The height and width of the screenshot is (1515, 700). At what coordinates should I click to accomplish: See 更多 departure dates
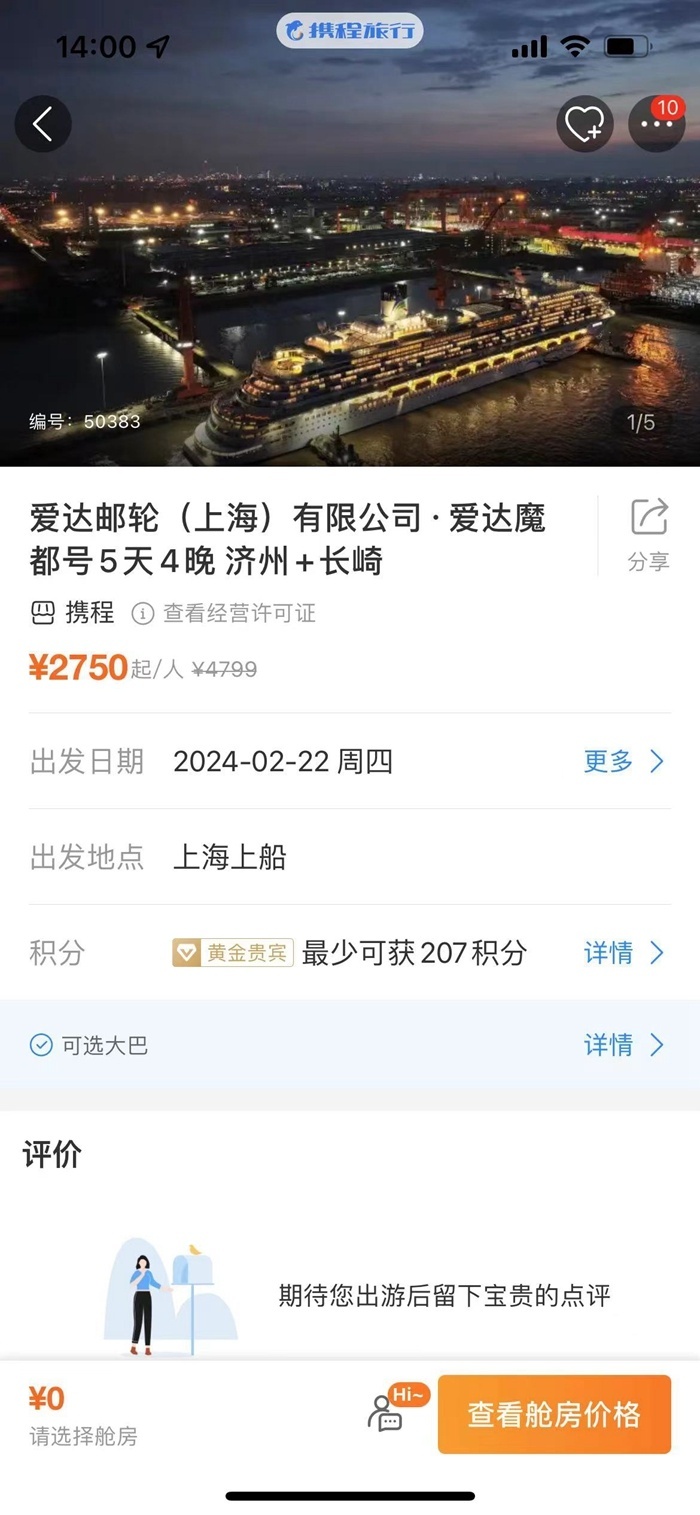click(x=623, y=762)
